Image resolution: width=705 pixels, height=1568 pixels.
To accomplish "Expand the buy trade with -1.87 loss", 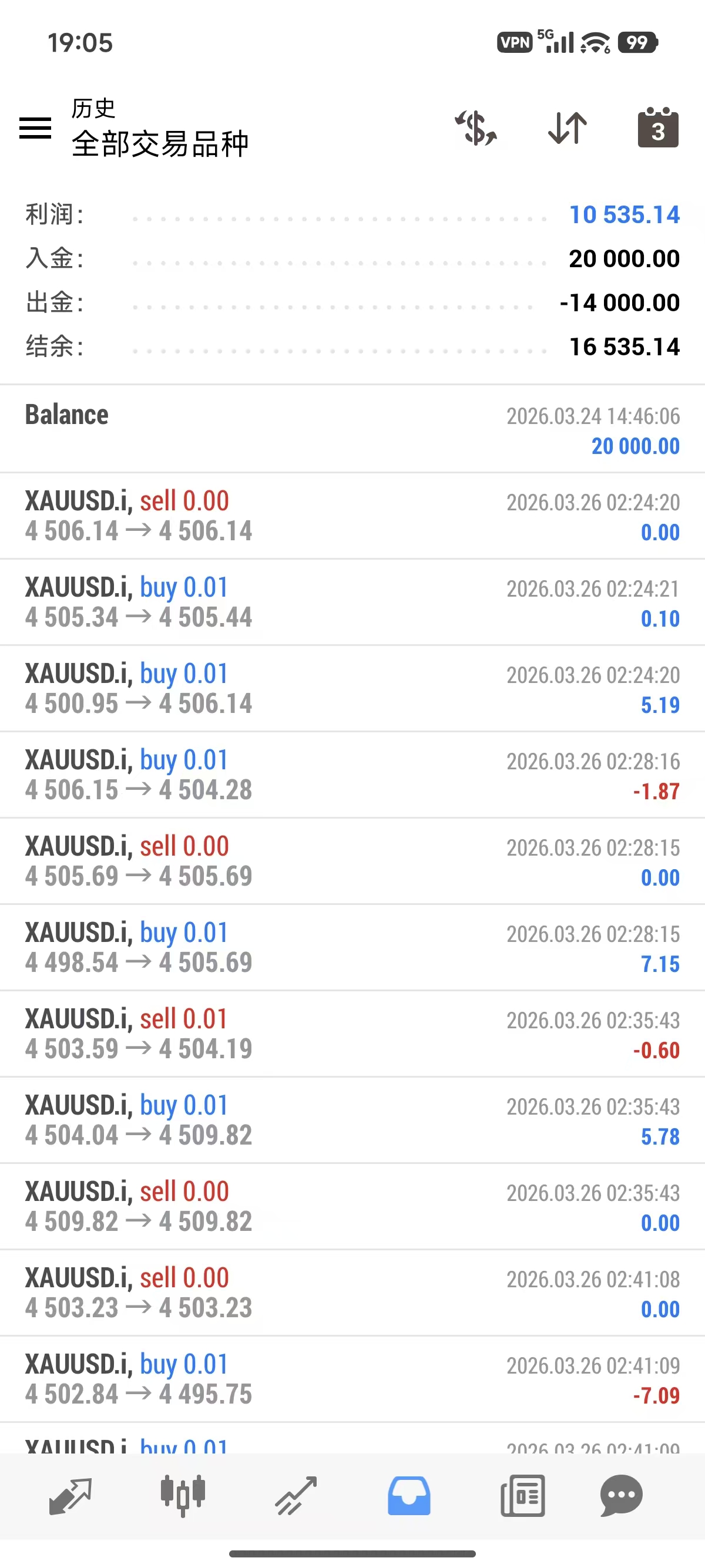I will (x=352, y=775).
